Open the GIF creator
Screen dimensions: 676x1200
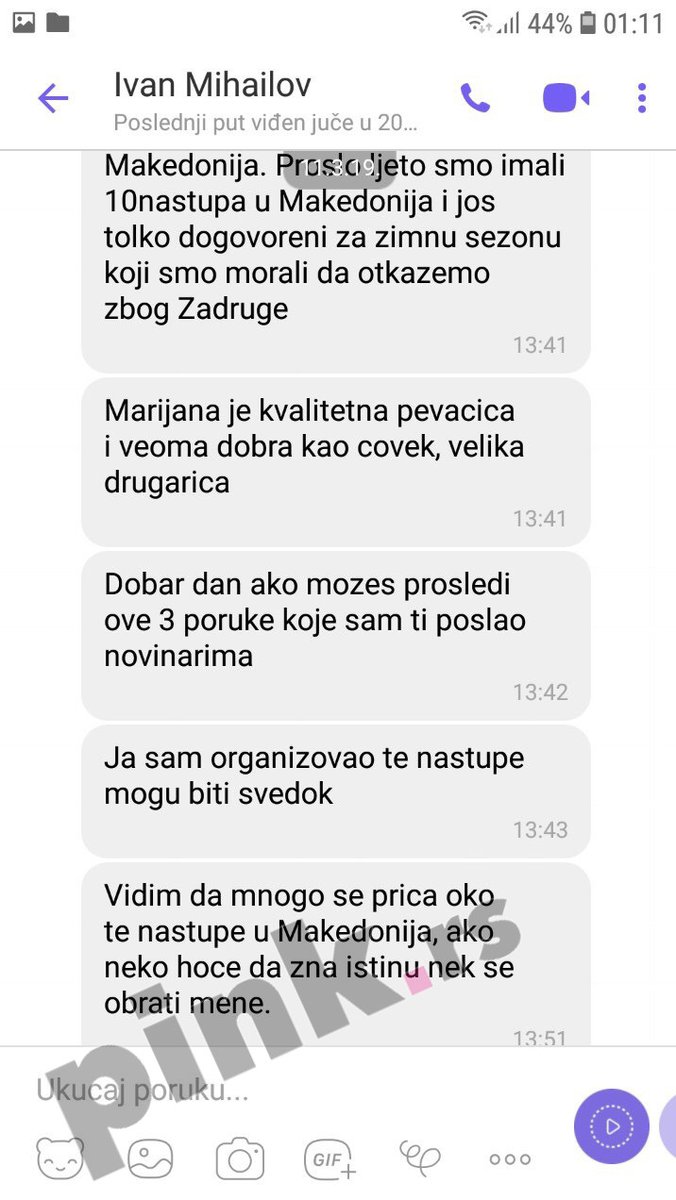coord(329,1158)
